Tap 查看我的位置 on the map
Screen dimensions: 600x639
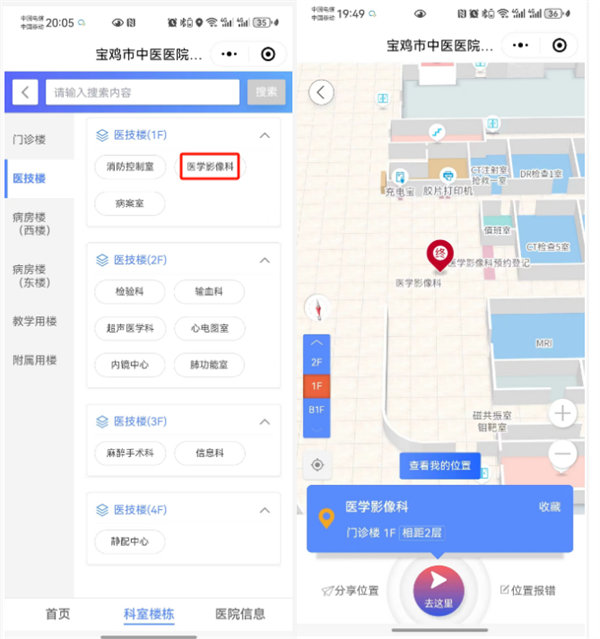[440, 466]
